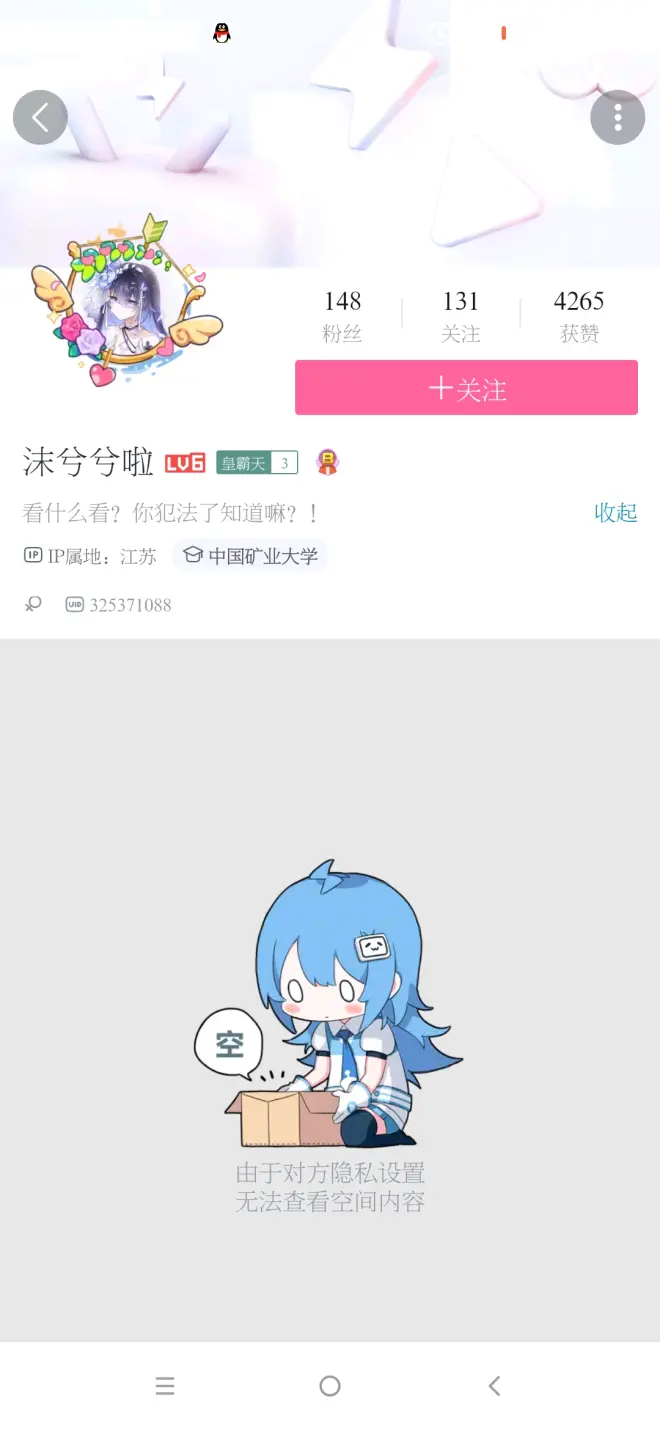Collapse the profile details via 收起
660x1430 pixels.
[615, 513]
